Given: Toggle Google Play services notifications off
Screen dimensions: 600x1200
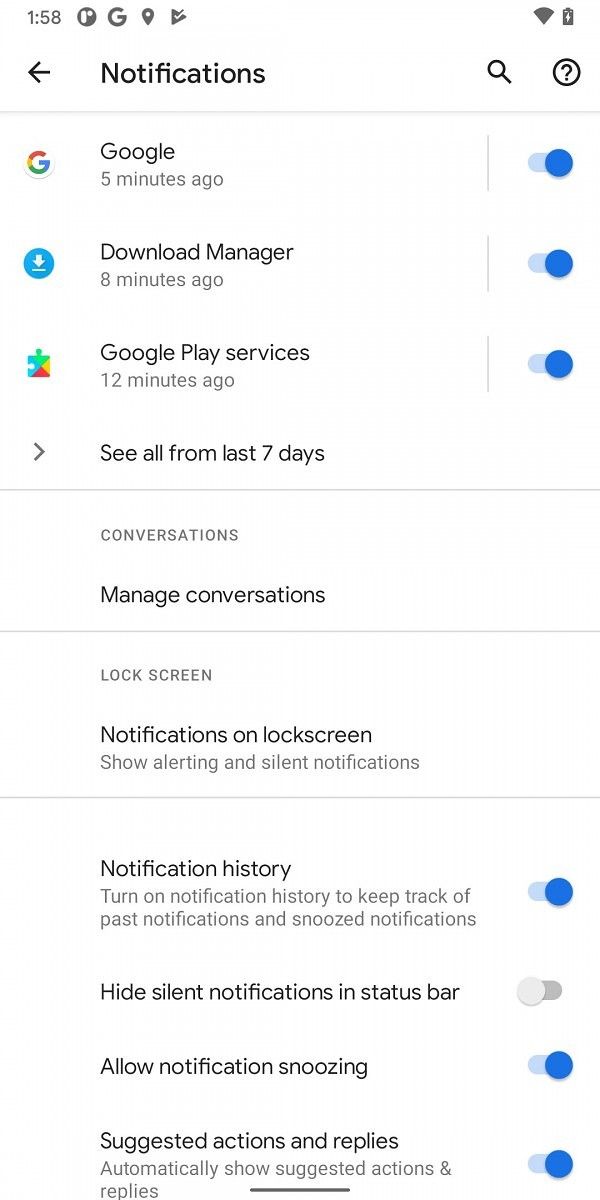Looking at the screenshot, I should pos(549,363).
